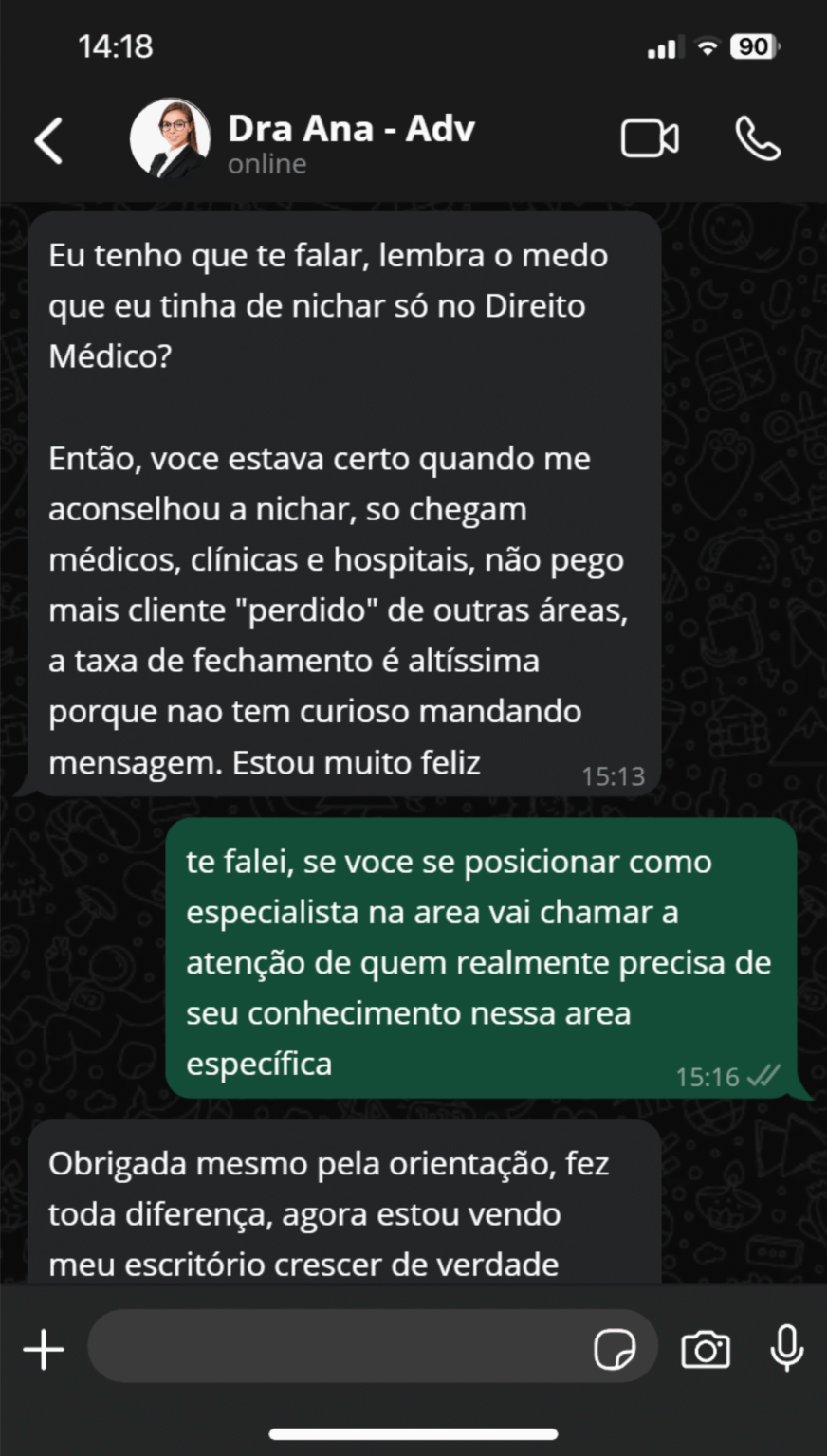
Task: Record a voice message with the microphone
Action: pyautogui.click(x=786, y=1347)
